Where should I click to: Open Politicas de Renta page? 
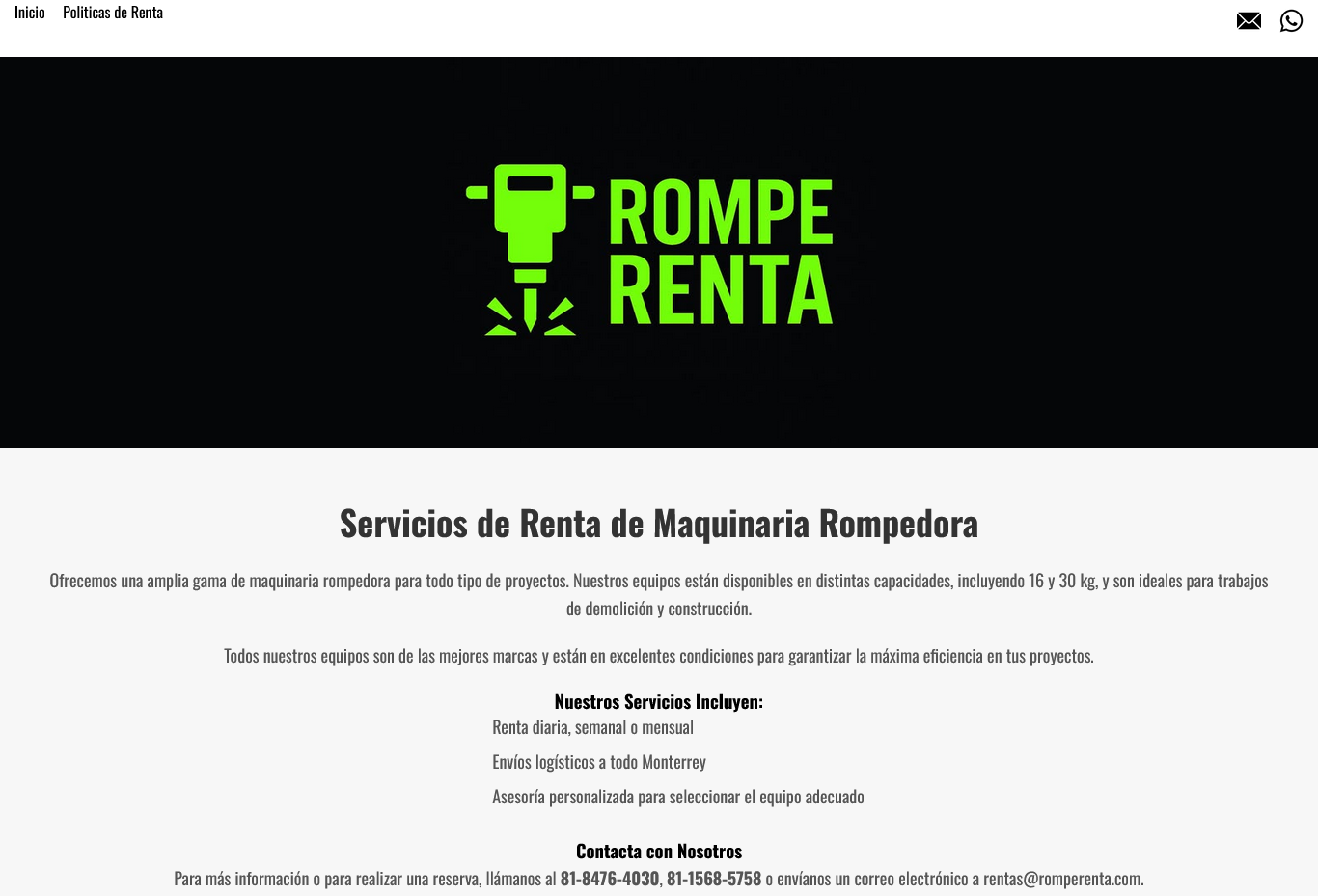coord(113,13)
